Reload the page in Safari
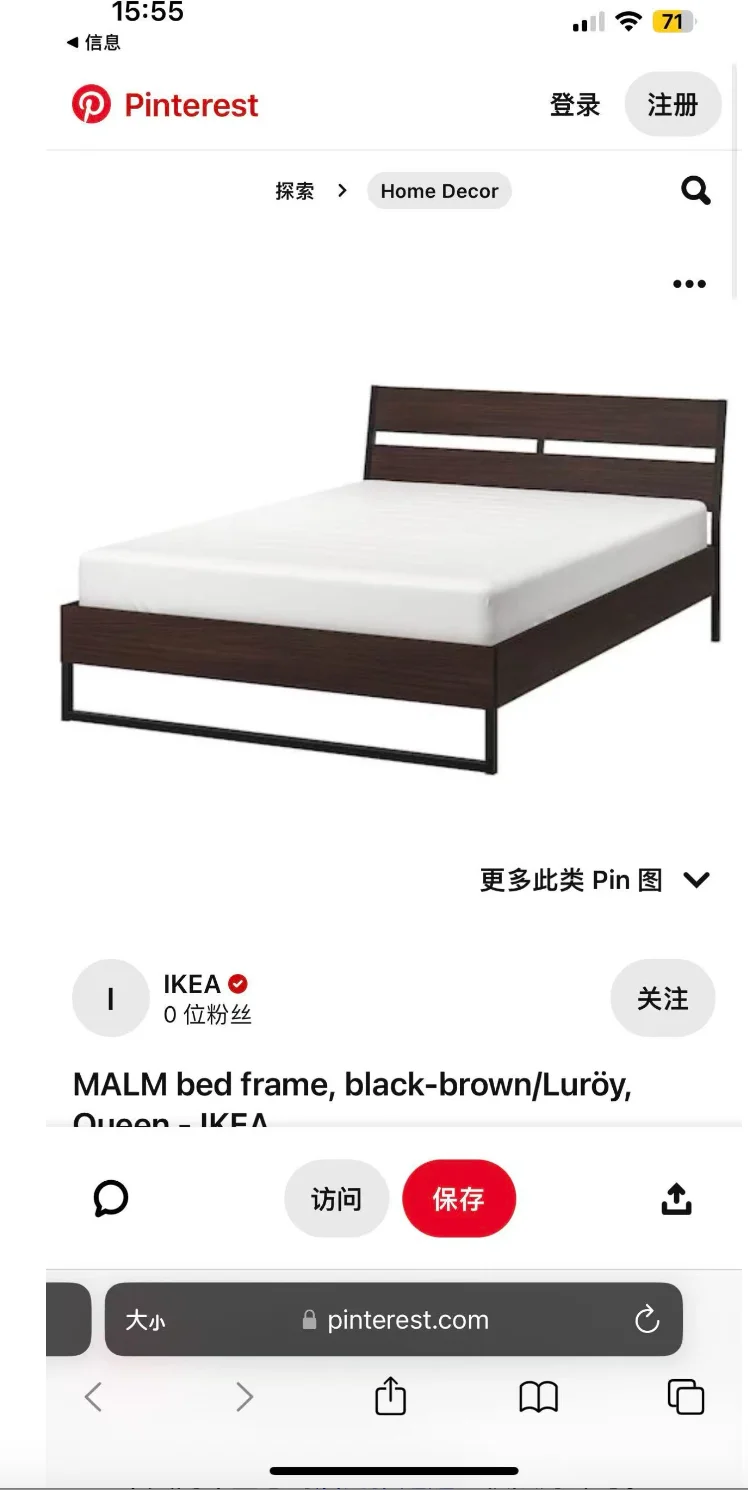748x1490 pixels. pos(647,1320)
